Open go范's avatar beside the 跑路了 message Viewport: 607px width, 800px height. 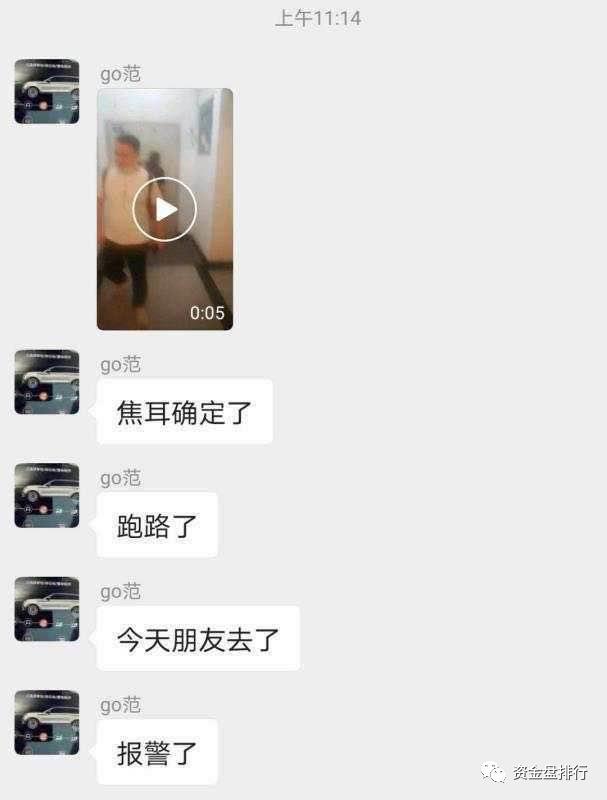coord(46,495)
